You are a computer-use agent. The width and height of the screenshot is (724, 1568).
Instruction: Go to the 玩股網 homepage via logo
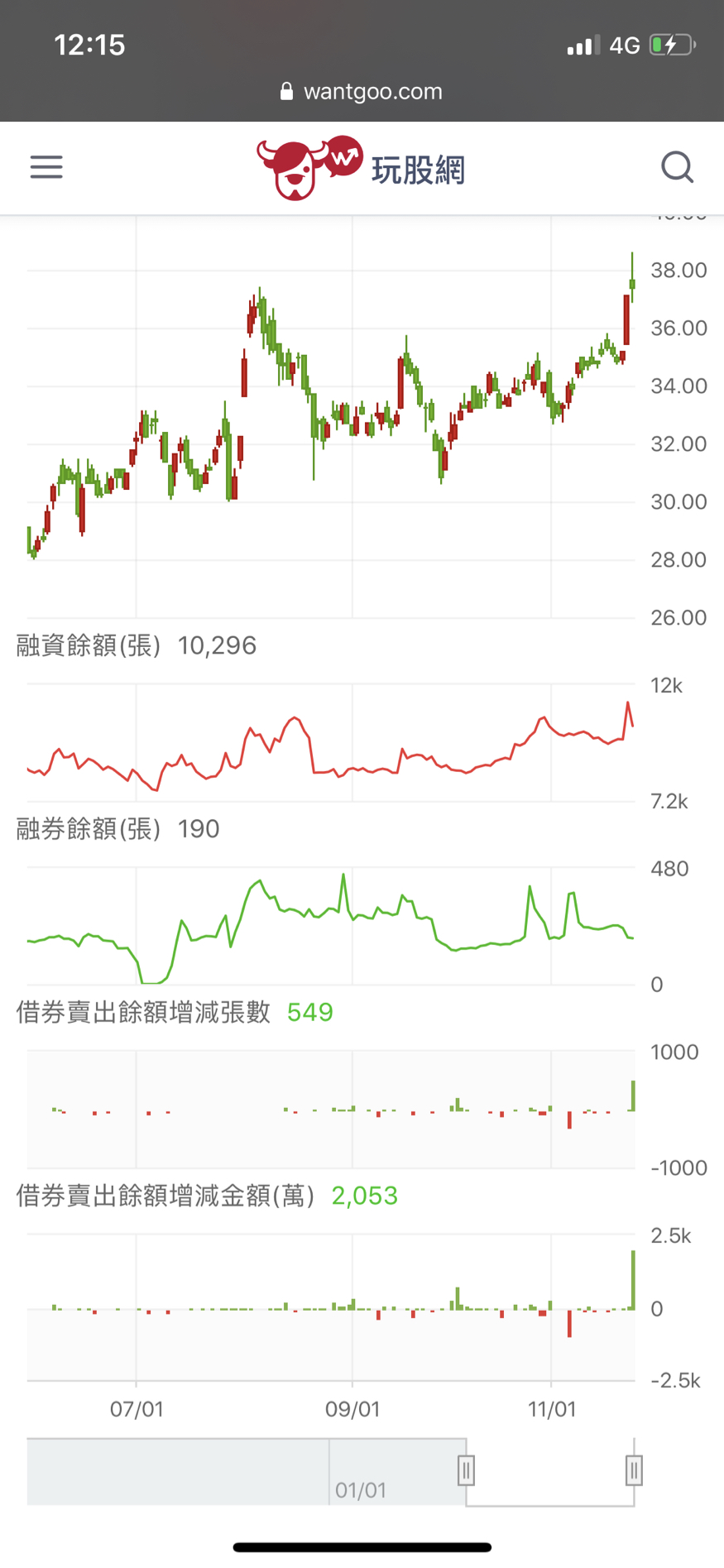(361, 169)
